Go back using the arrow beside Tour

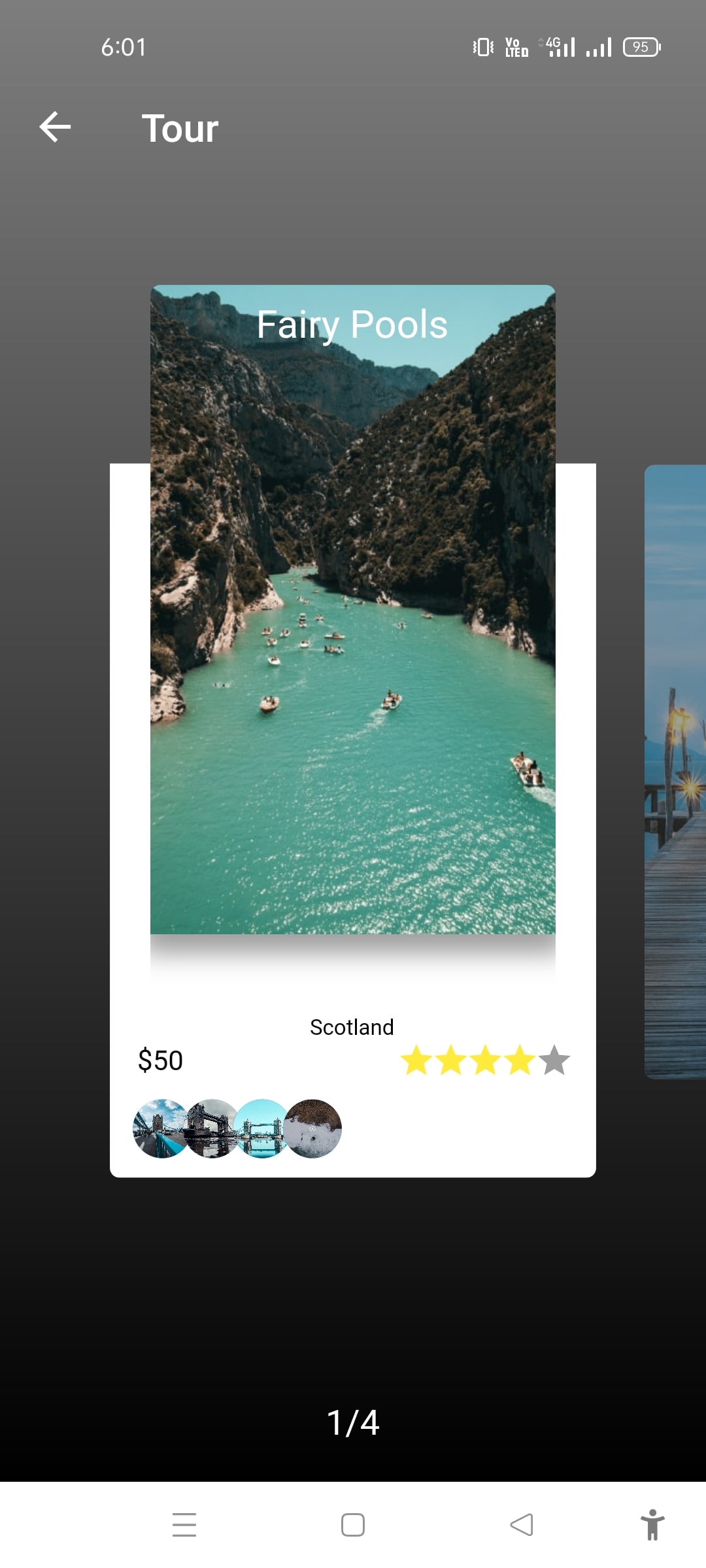(55, 127)
